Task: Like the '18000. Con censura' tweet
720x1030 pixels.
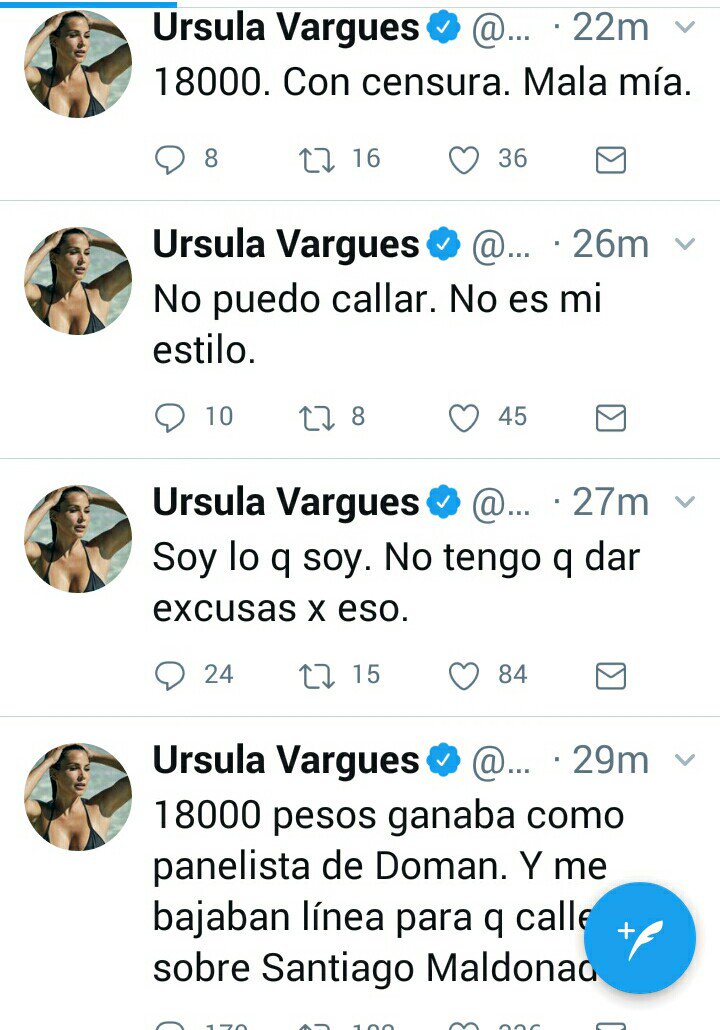Action: tap(463, 160)
